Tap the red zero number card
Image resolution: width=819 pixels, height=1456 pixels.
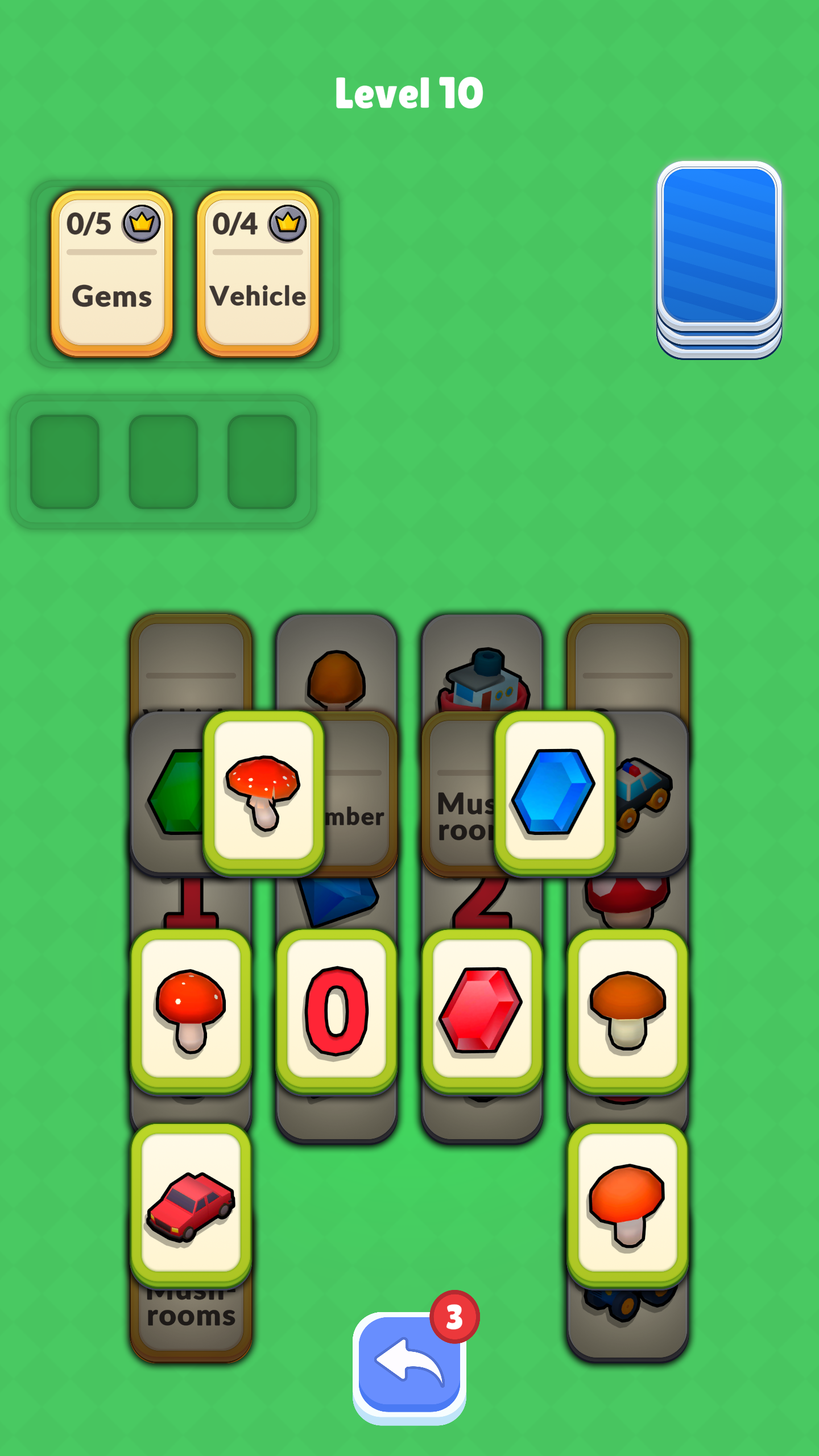(336, 1010)
